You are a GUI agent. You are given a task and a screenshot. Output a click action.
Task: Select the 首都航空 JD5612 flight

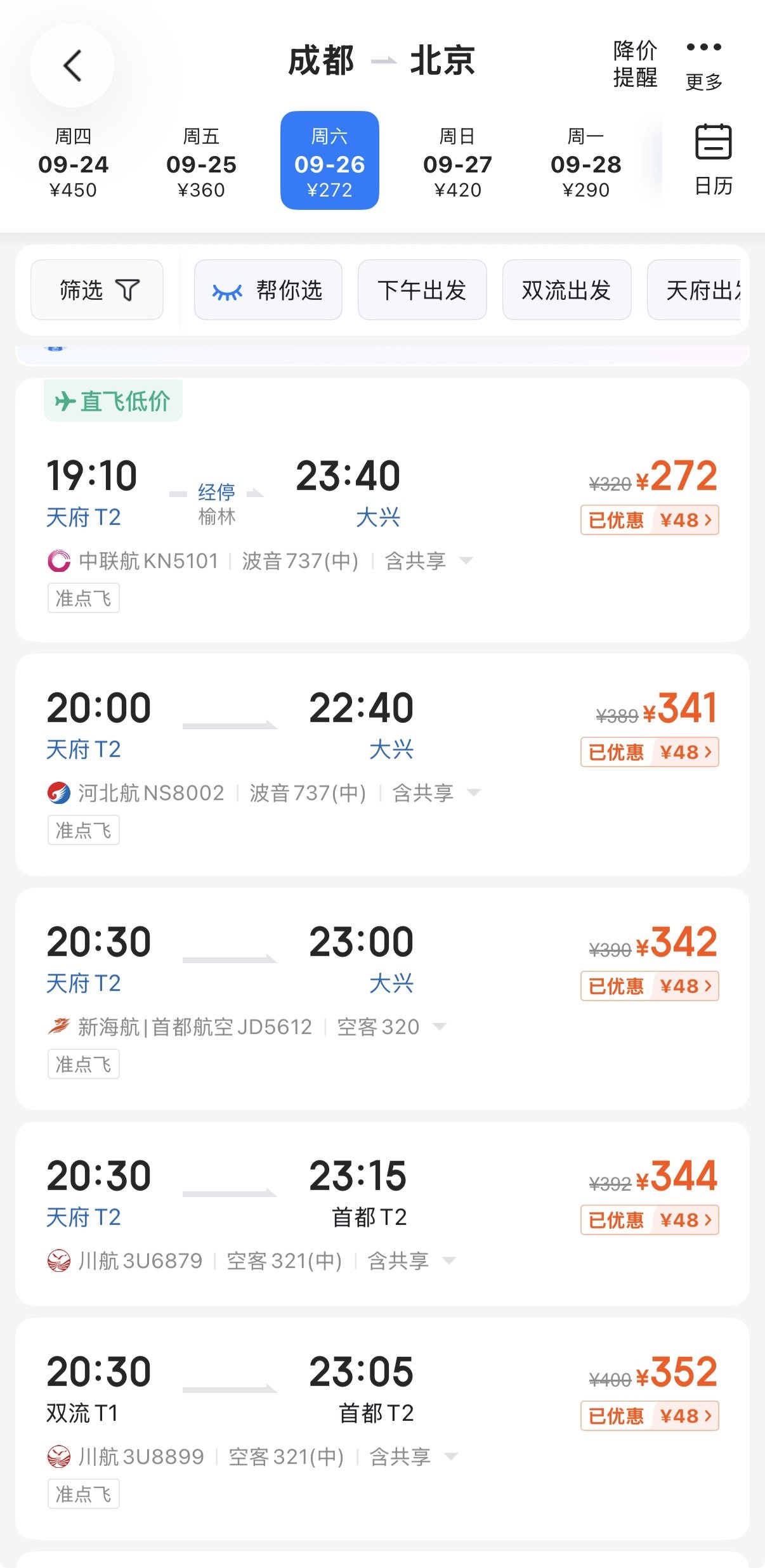383,999
